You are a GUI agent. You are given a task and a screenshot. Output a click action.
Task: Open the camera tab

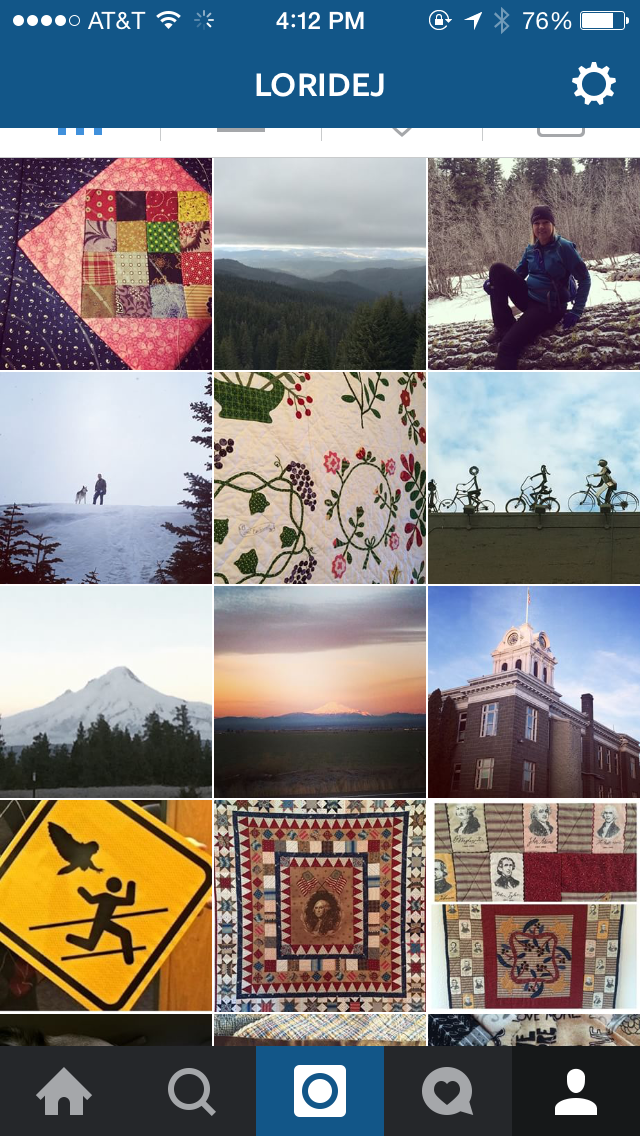coord(320,1092)
